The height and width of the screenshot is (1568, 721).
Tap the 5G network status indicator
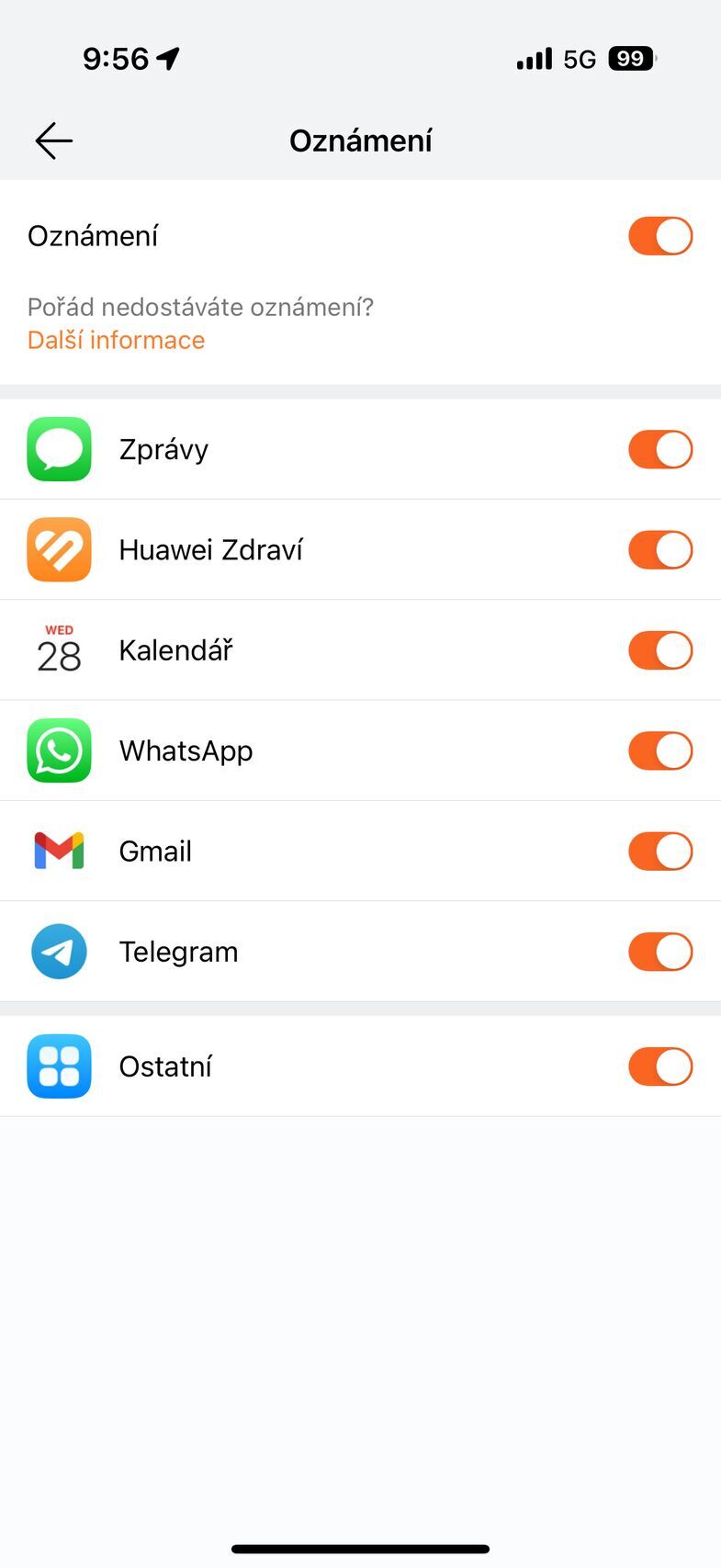[582, 58]
